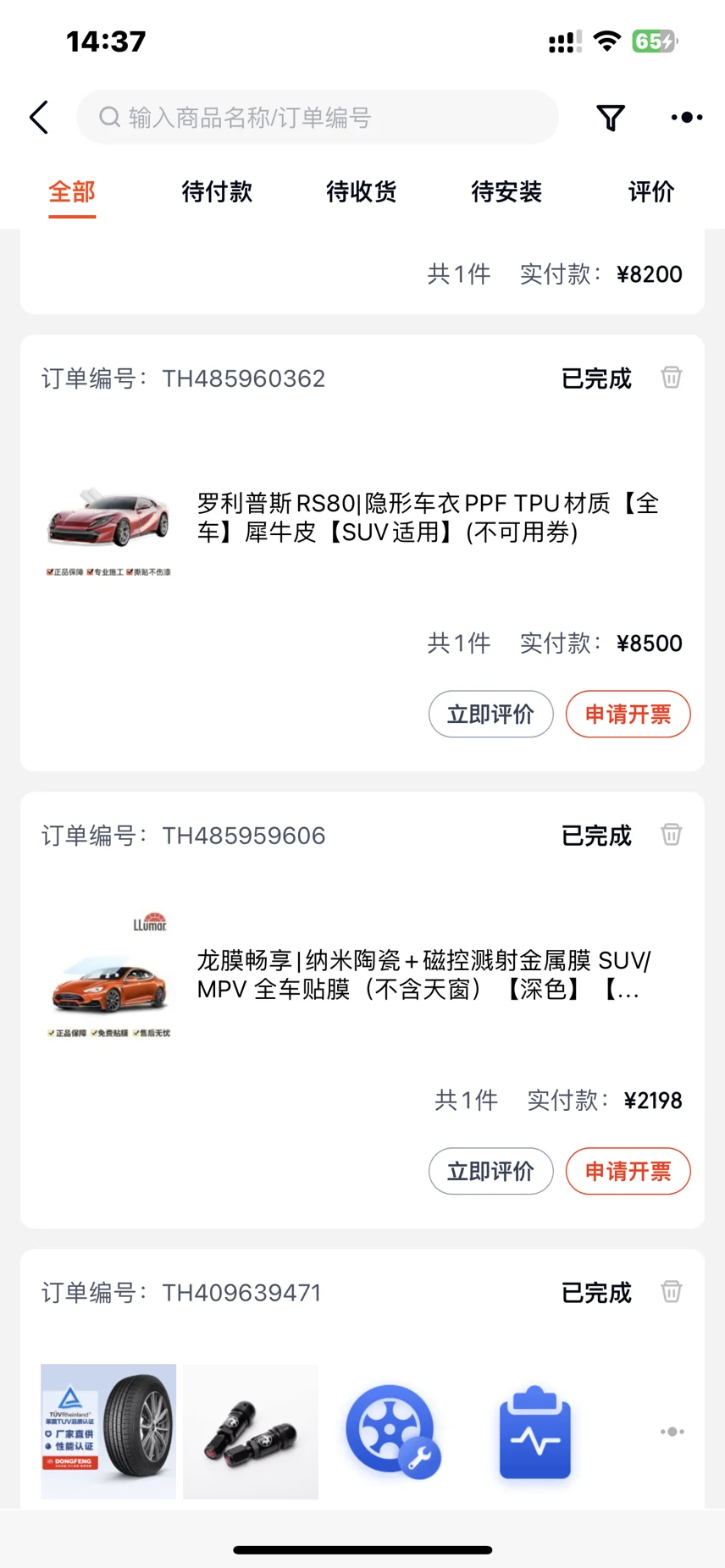Open the more options menu
725x1568 pixels.
click(687, 118)
